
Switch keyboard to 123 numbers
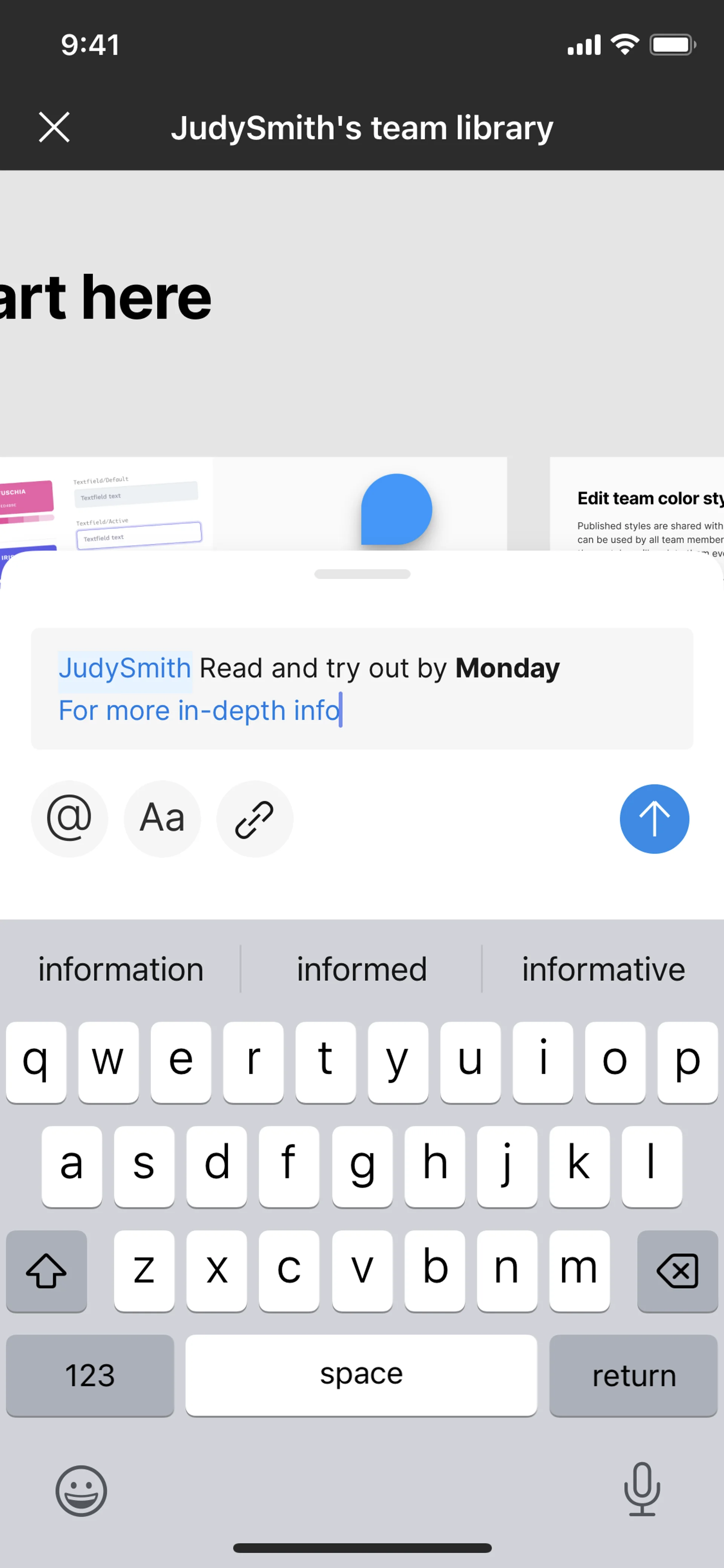tap(90, 1375)
